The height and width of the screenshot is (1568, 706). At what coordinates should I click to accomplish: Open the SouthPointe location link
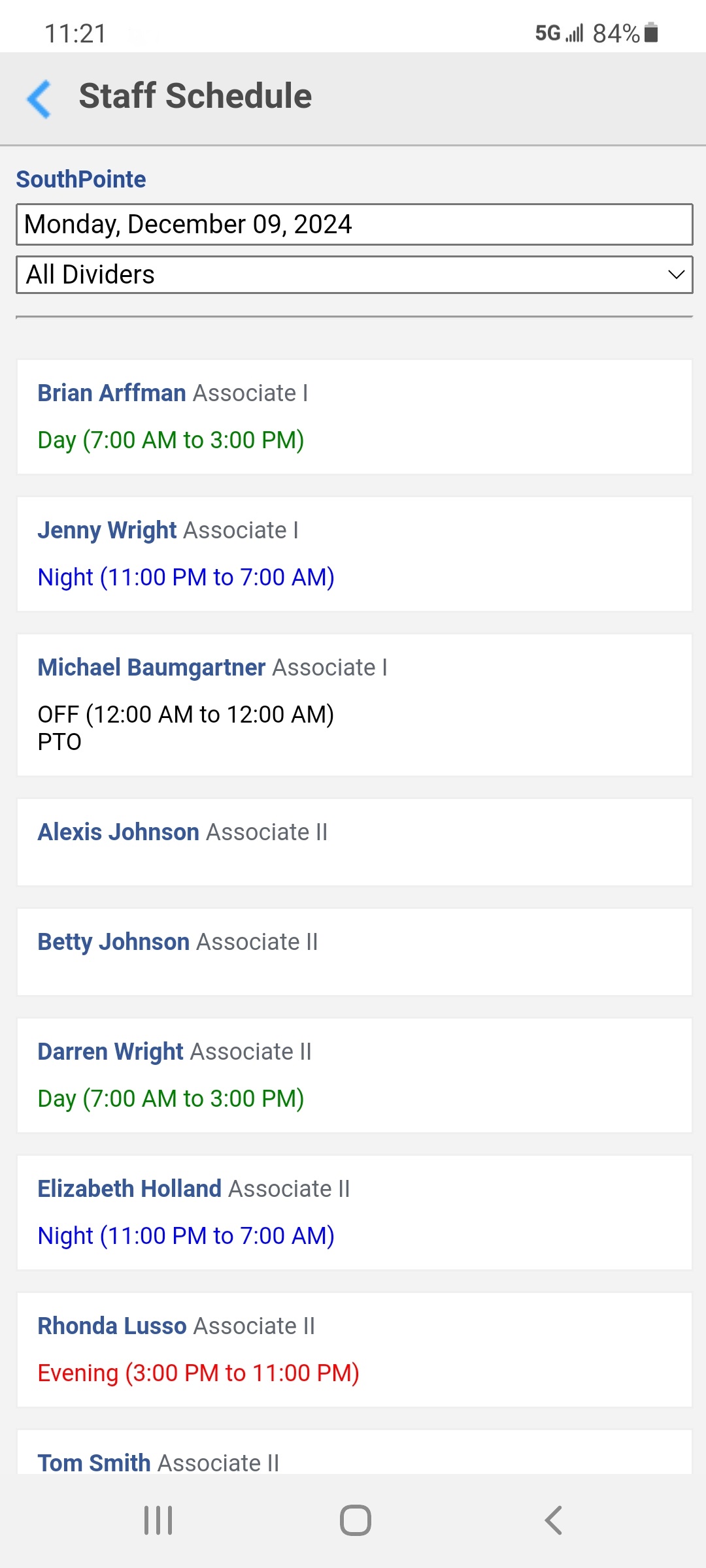80,178
